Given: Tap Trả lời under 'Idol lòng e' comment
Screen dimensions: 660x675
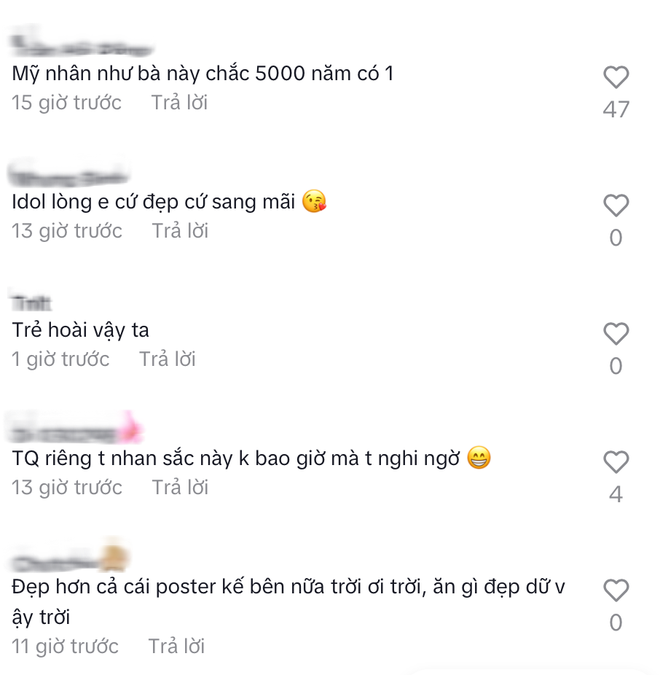Looking at the screenshot, I should click(x=179, y=231).
